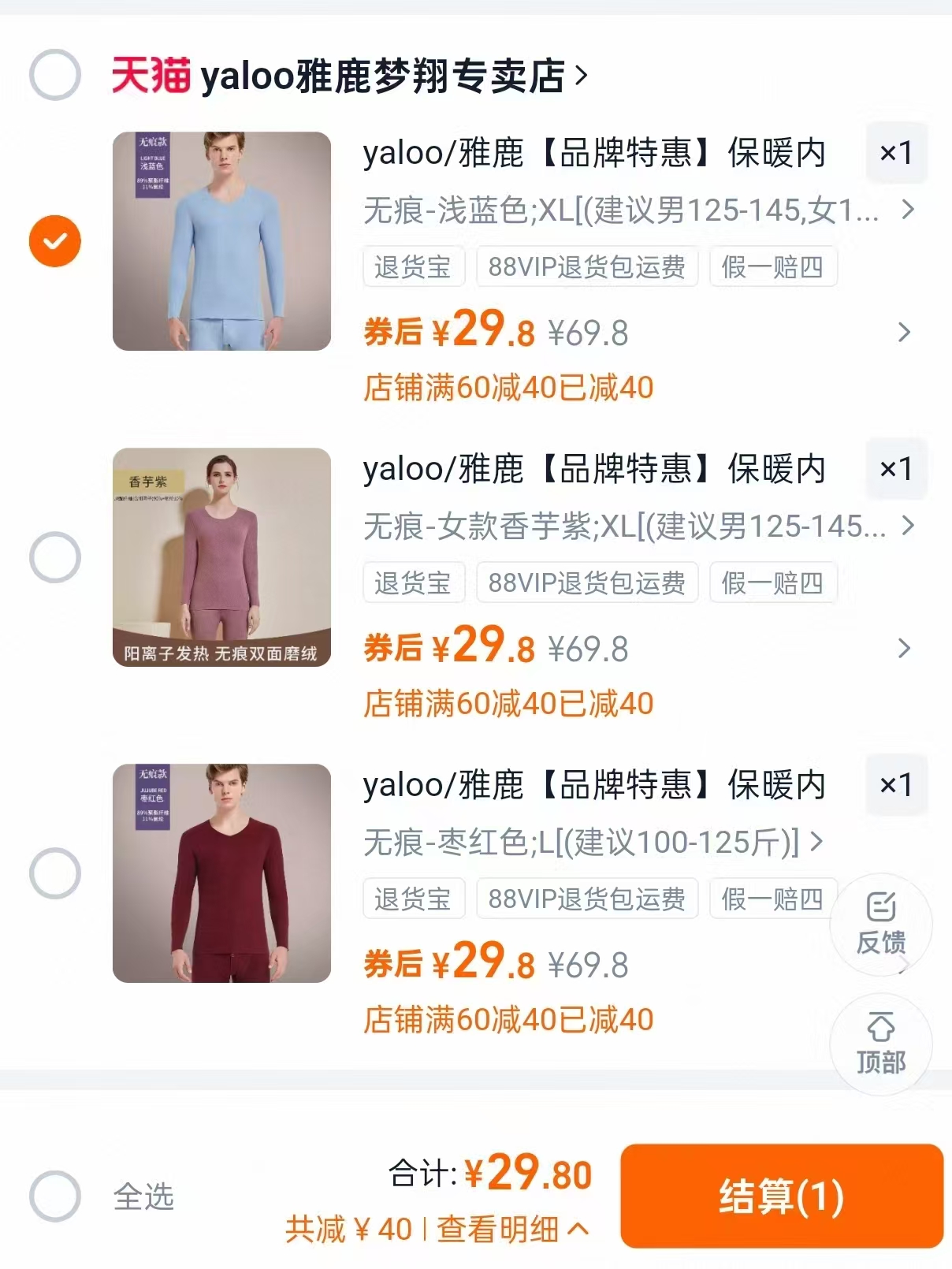Click the 店铺满60减40已减40 promotion link

[508, 386]
